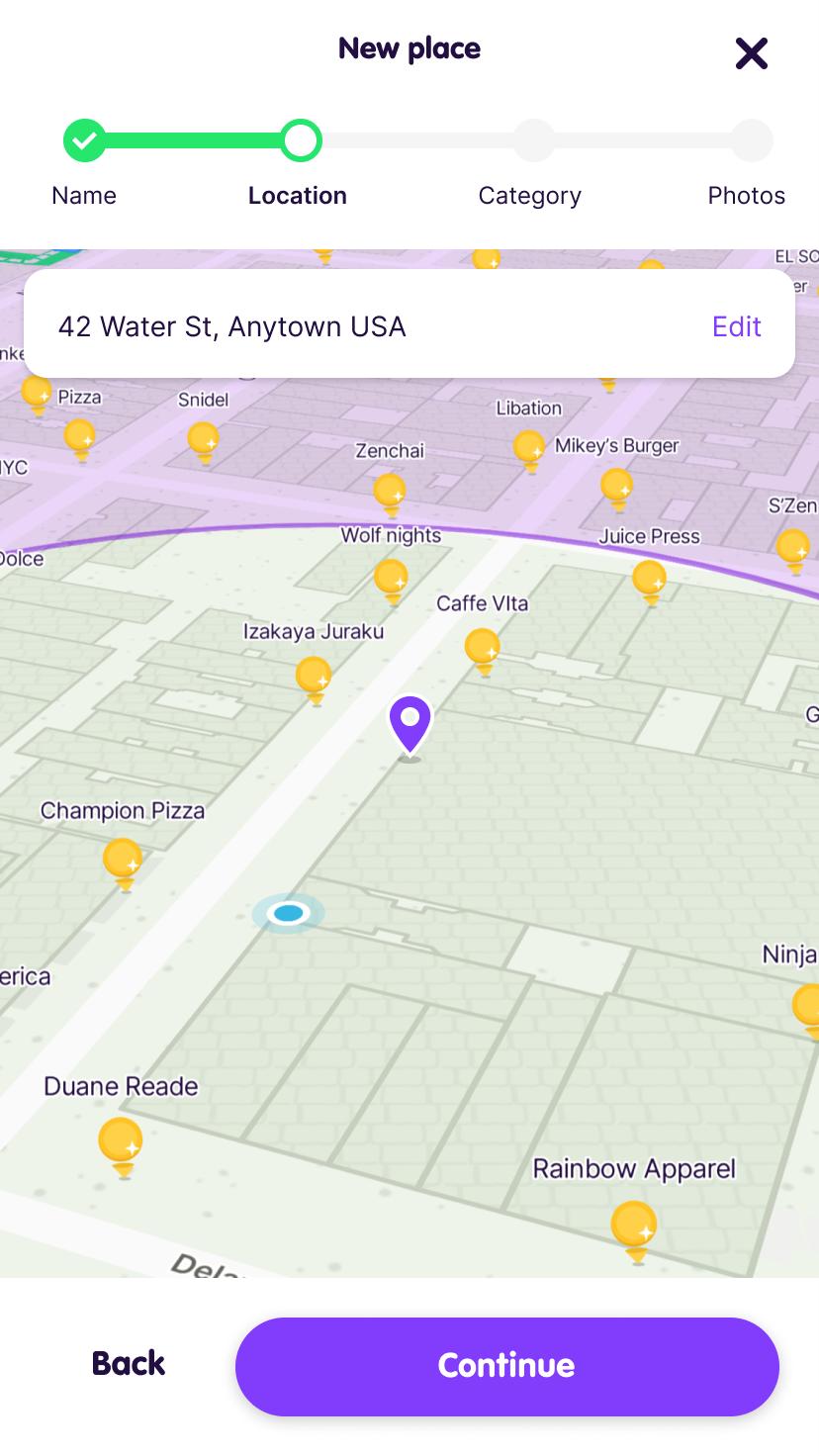Select the Mikey's Burger marker
819x1456 pixels.
click(616, 490)
